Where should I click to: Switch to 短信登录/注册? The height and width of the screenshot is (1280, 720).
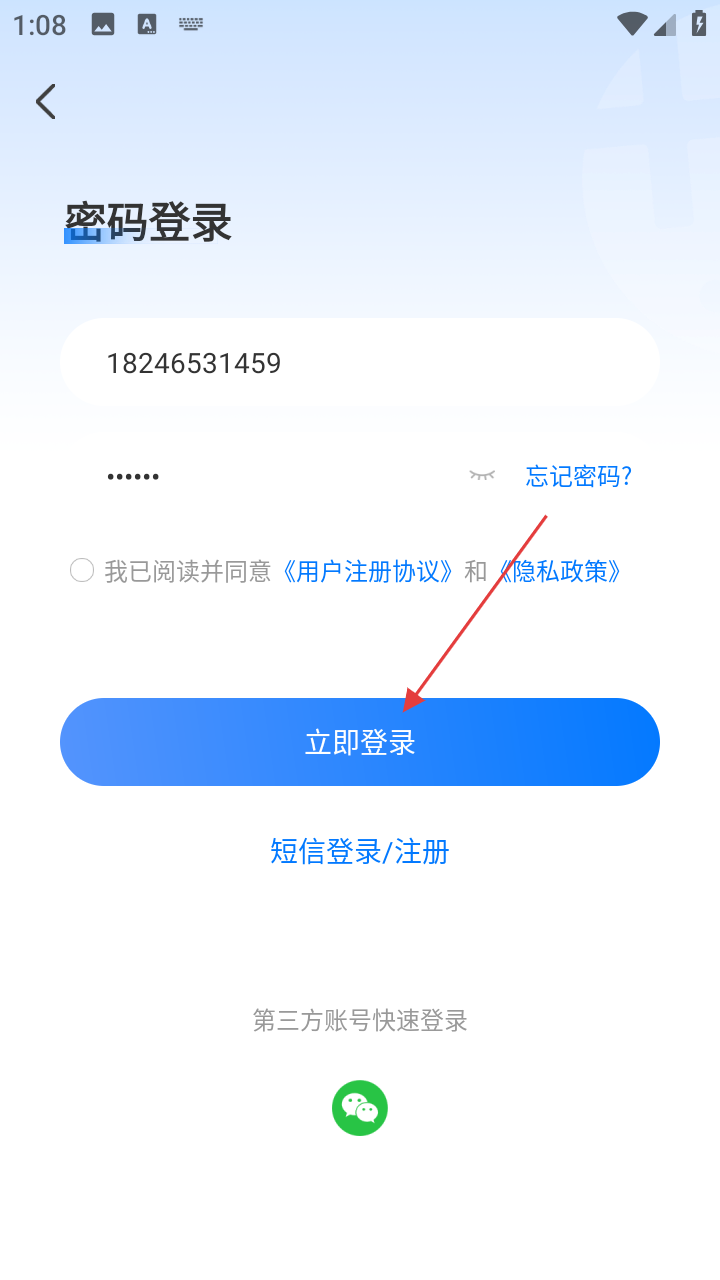coord(360,851)
